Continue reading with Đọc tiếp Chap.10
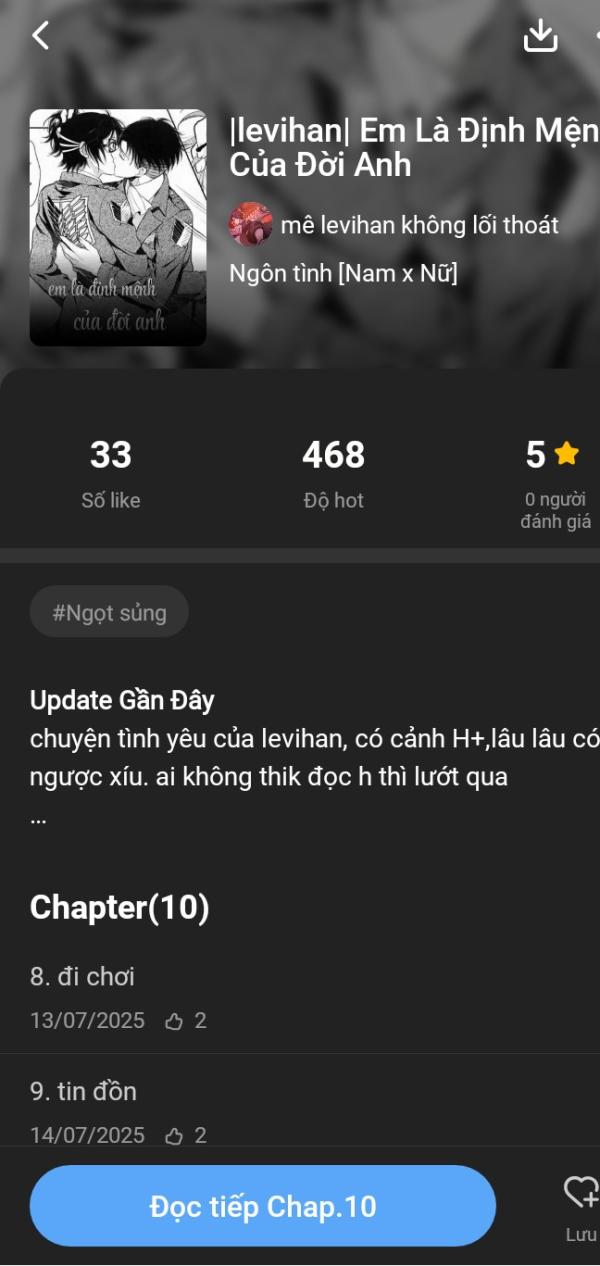600x1266 pixels. coord(263,1206)
